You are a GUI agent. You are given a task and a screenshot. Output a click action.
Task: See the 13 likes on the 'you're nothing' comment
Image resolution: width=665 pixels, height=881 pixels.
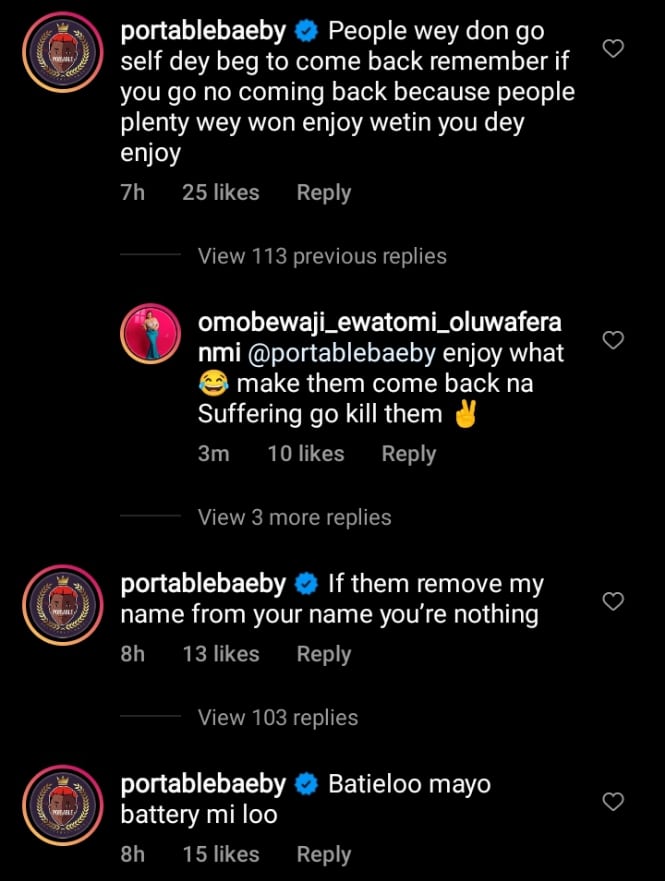click(220, 654)
